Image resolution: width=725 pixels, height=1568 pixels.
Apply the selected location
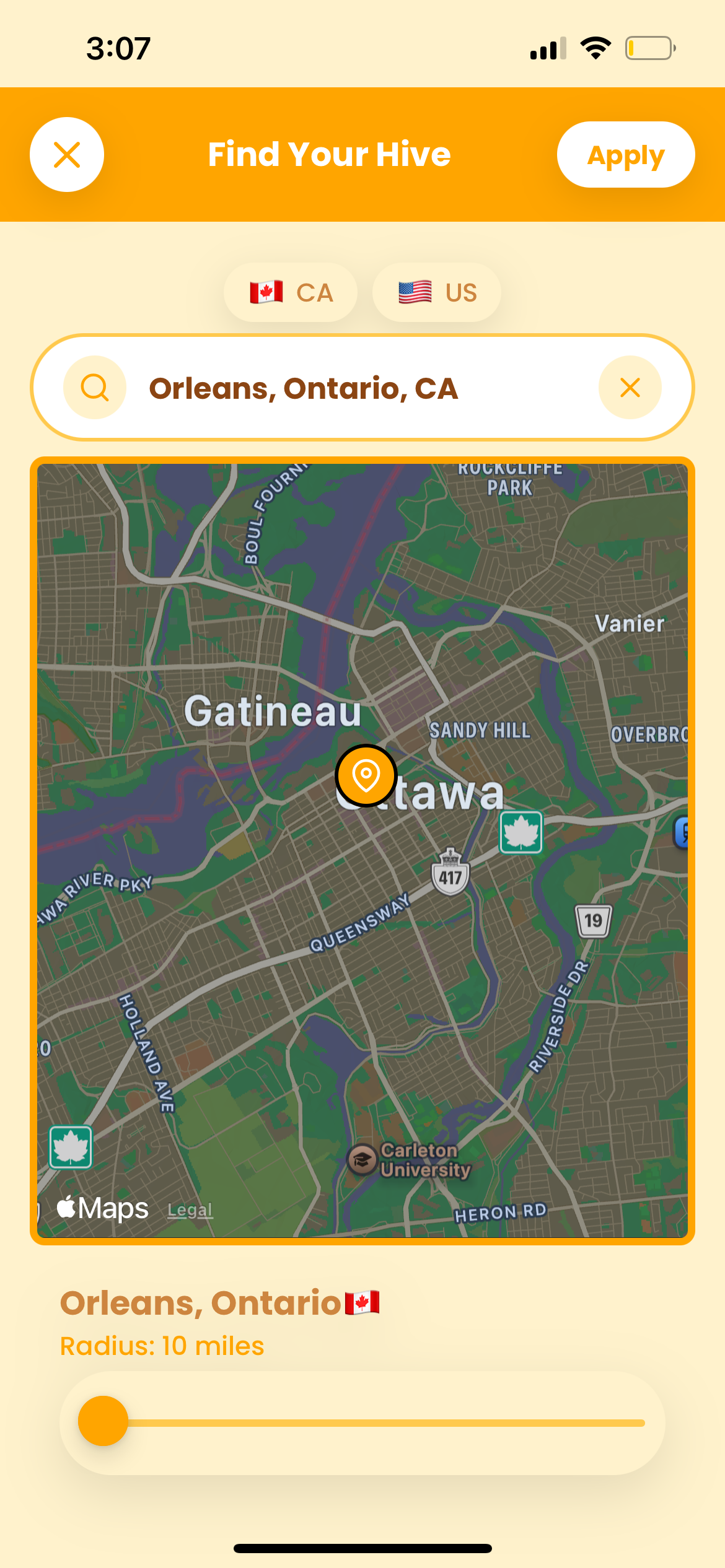[625, 155]
